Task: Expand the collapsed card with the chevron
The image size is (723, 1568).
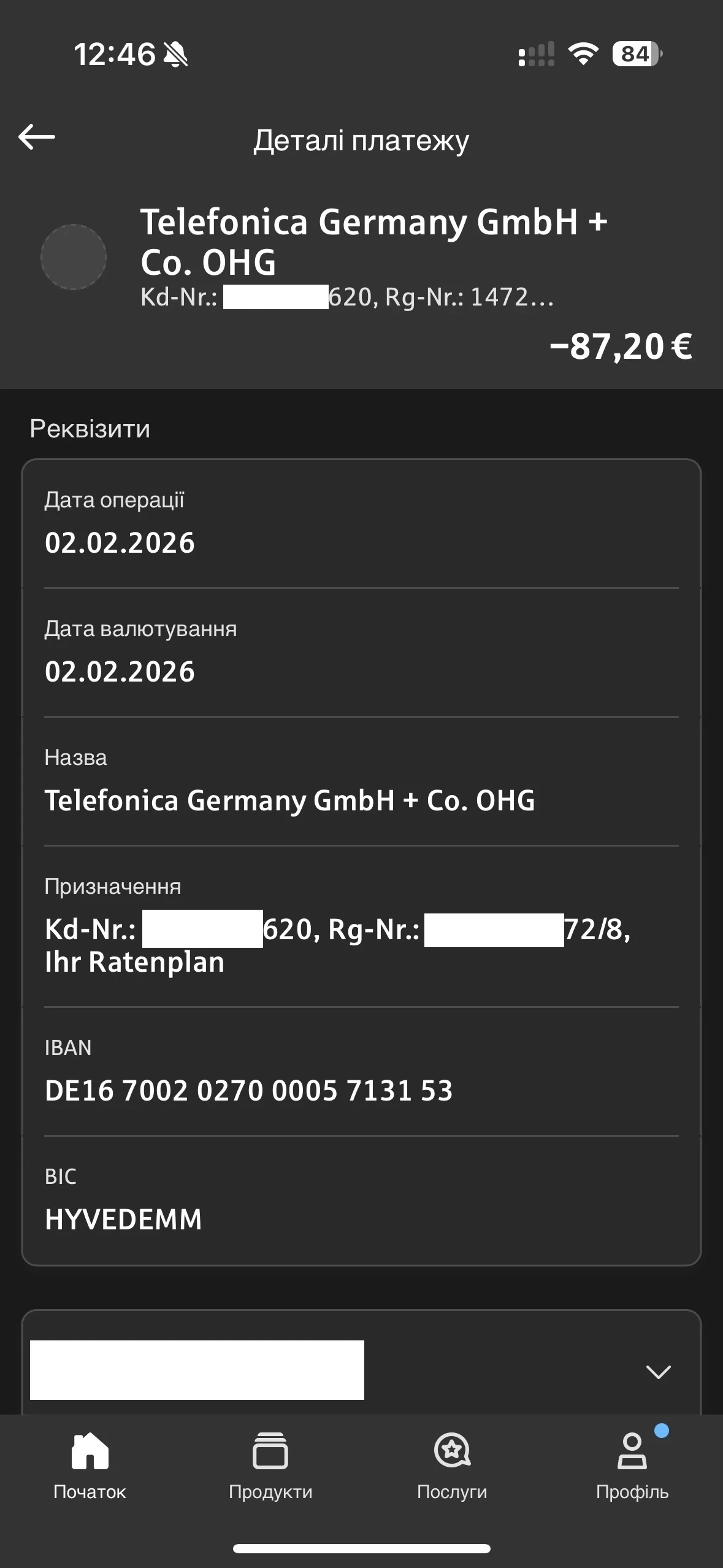Action: click(658, 1371)
